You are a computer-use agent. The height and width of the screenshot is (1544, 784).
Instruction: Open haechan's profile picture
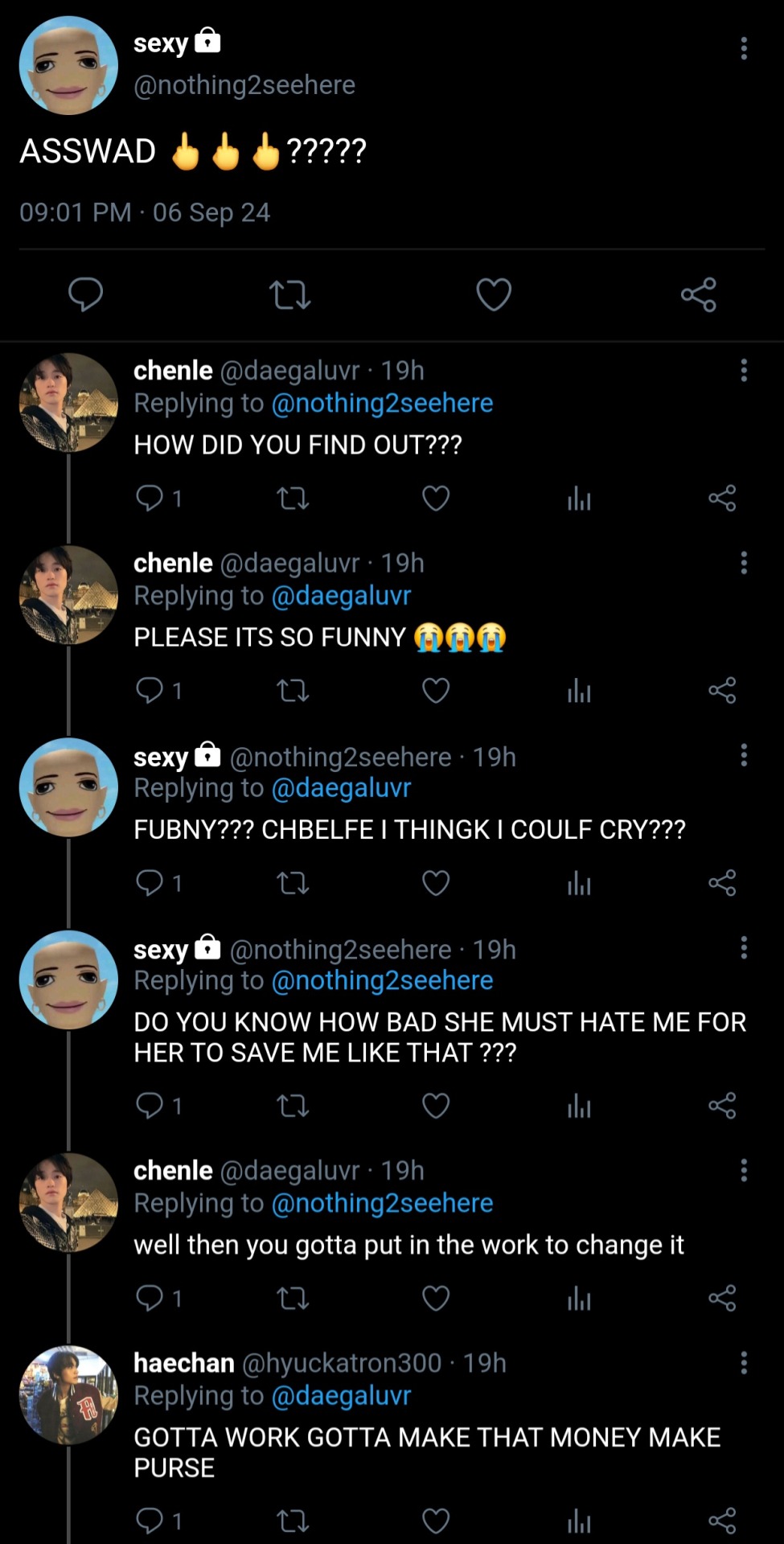tap(69, 1395)
